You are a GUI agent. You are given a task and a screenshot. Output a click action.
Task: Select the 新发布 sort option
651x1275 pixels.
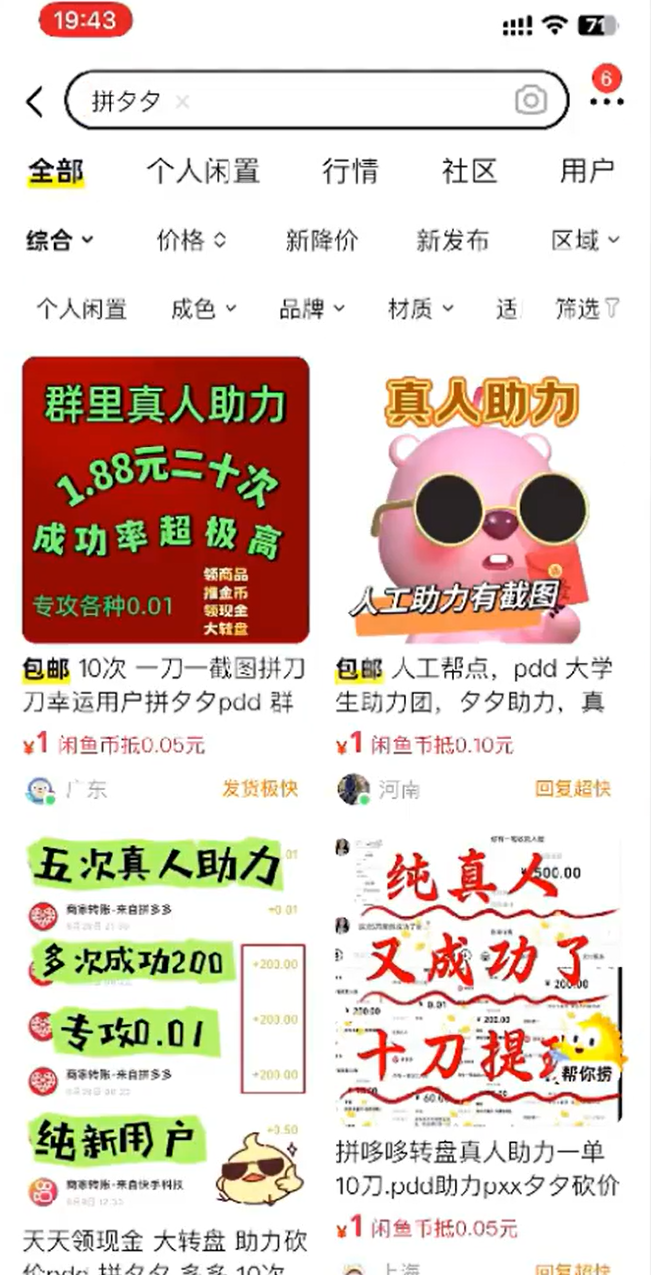[452, 240]
